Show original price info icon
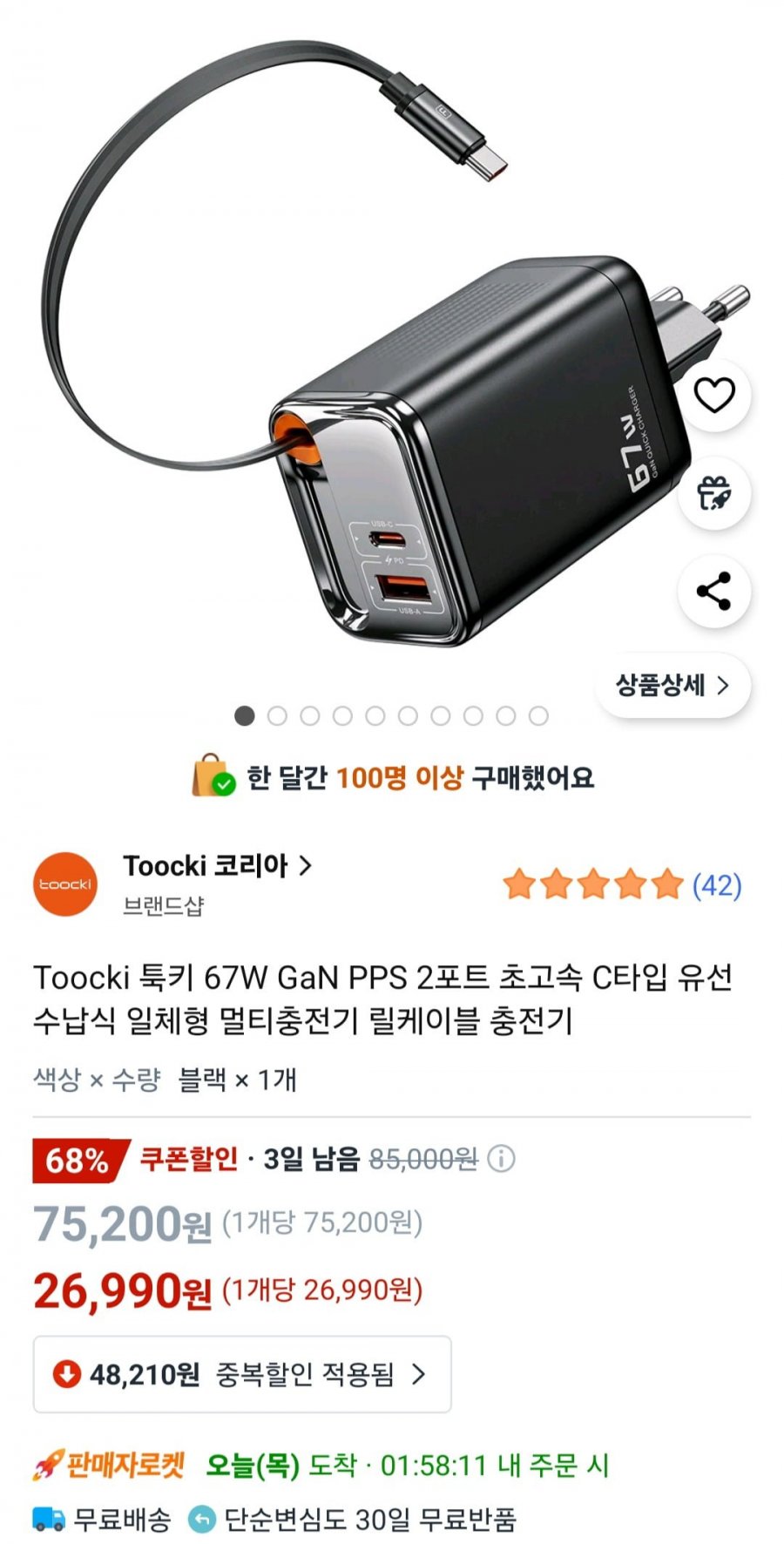The width and height of the screenshot is (784, 1544). point(501,1159)
